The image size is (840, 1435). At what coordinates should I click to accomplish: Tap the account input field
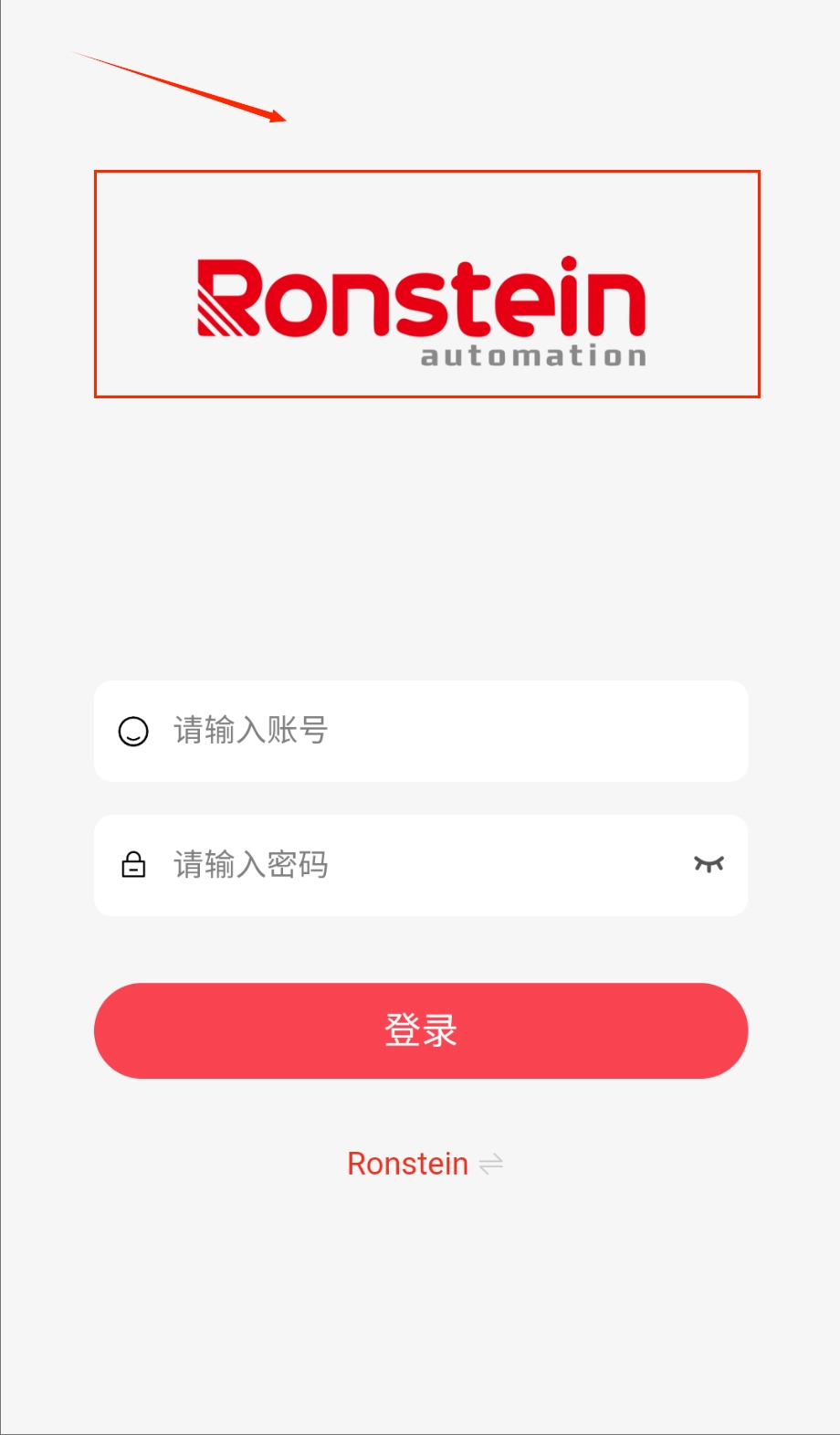click(438, 731)
